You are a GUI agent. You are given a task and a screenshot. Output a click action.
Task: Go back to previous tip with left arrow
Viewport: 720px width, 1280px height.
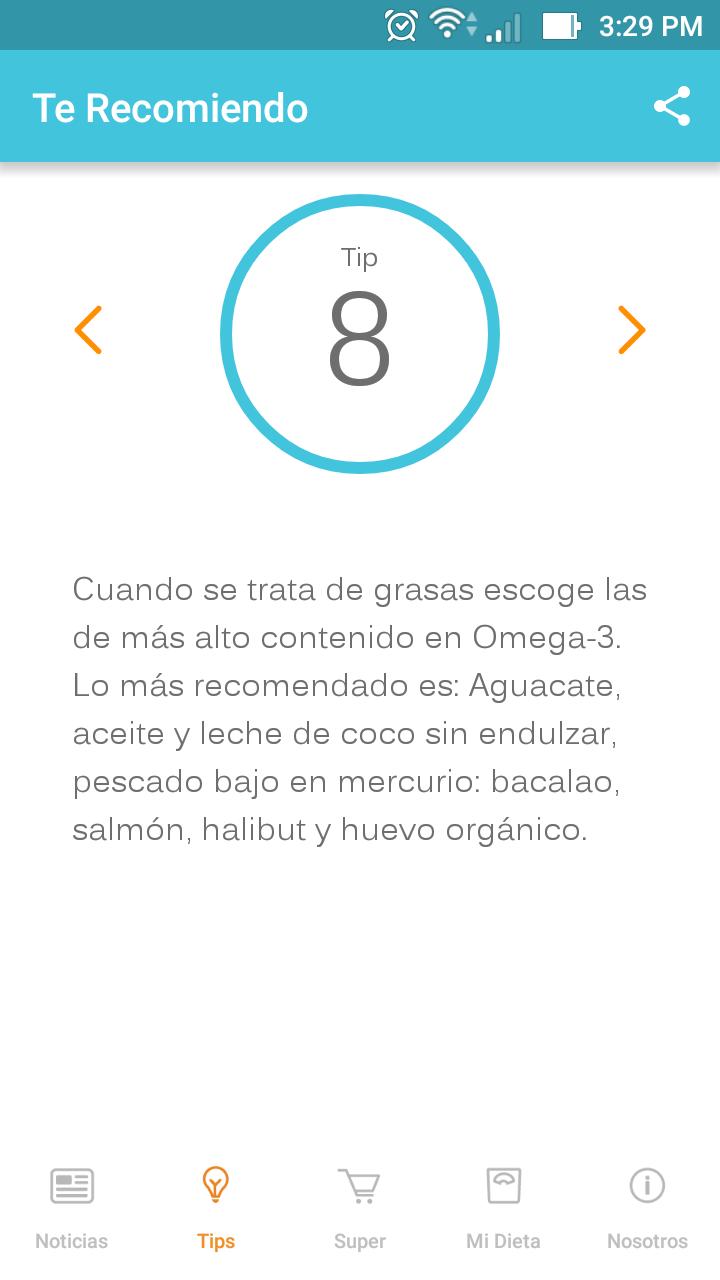pyautogui.click(x=88, y=330)
